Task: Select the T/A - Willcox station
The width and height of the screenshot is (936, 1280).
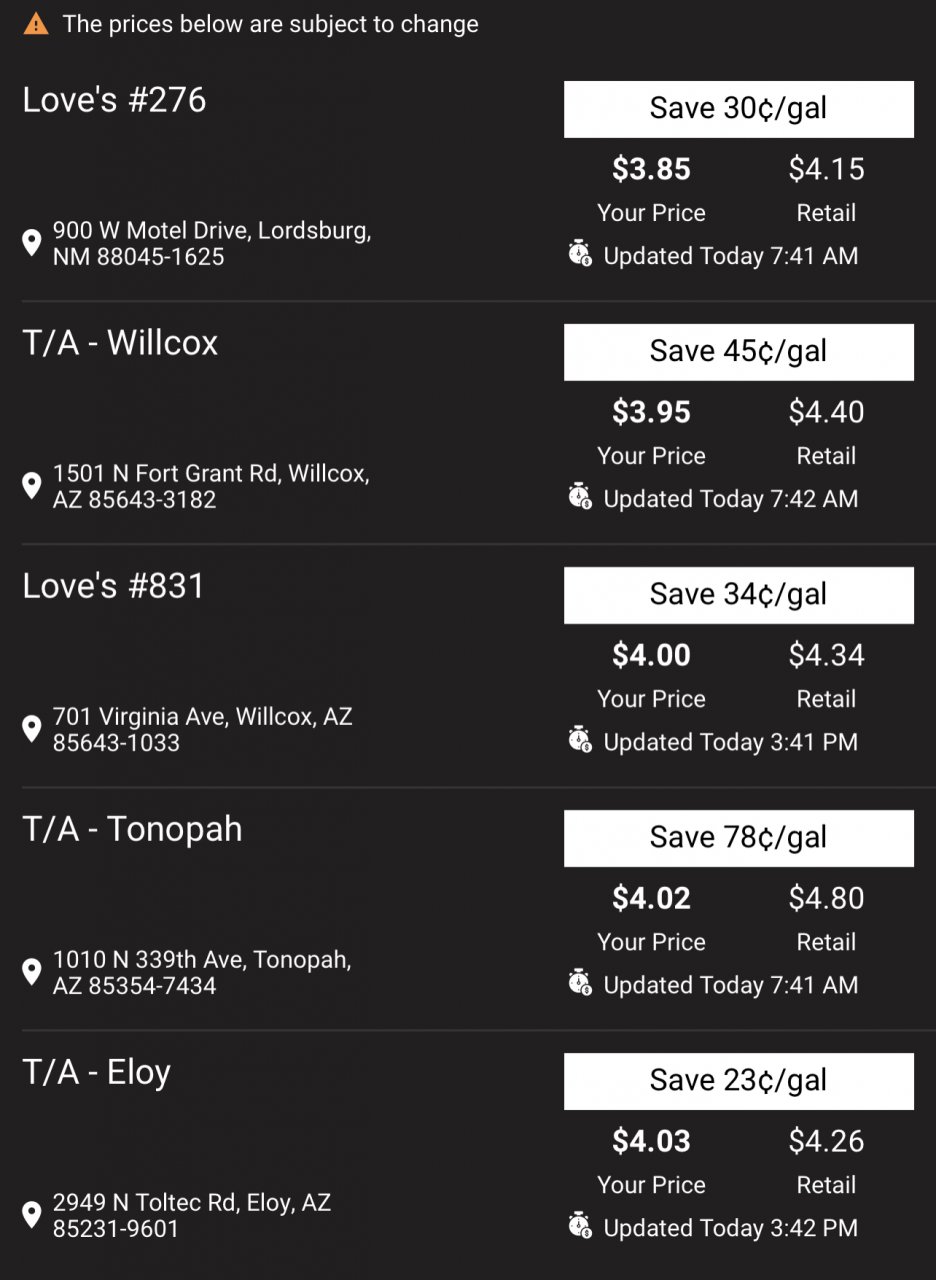Action: (120, 343)
